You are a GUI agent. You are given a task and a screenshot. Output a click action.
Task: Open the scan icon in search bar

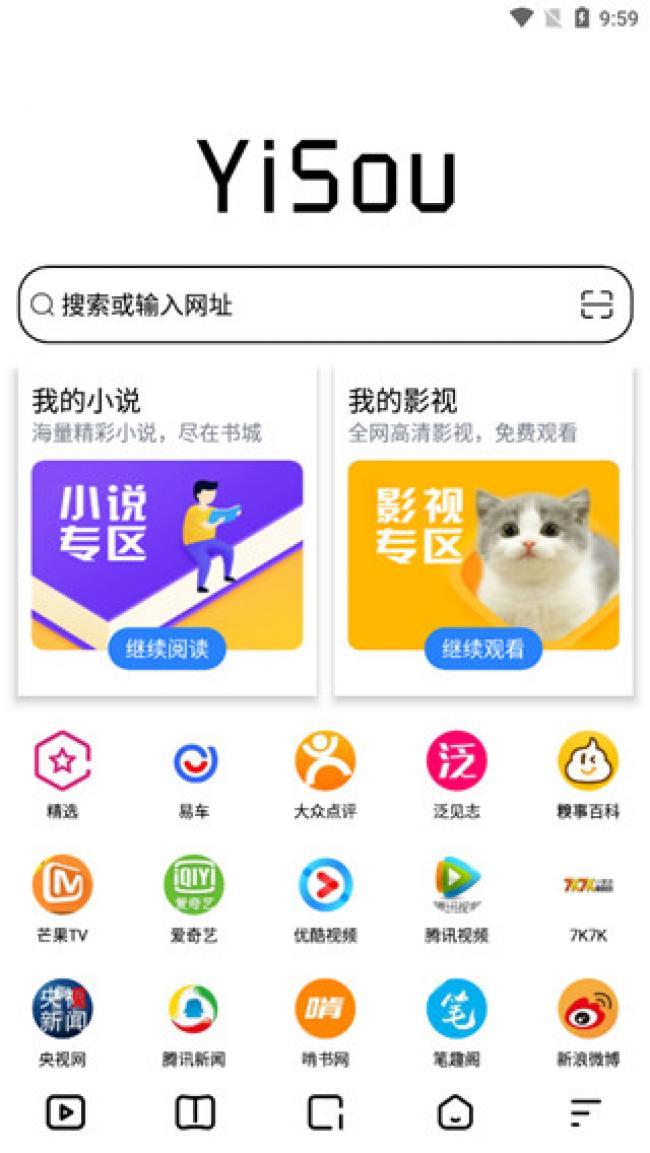pos(596,304)
